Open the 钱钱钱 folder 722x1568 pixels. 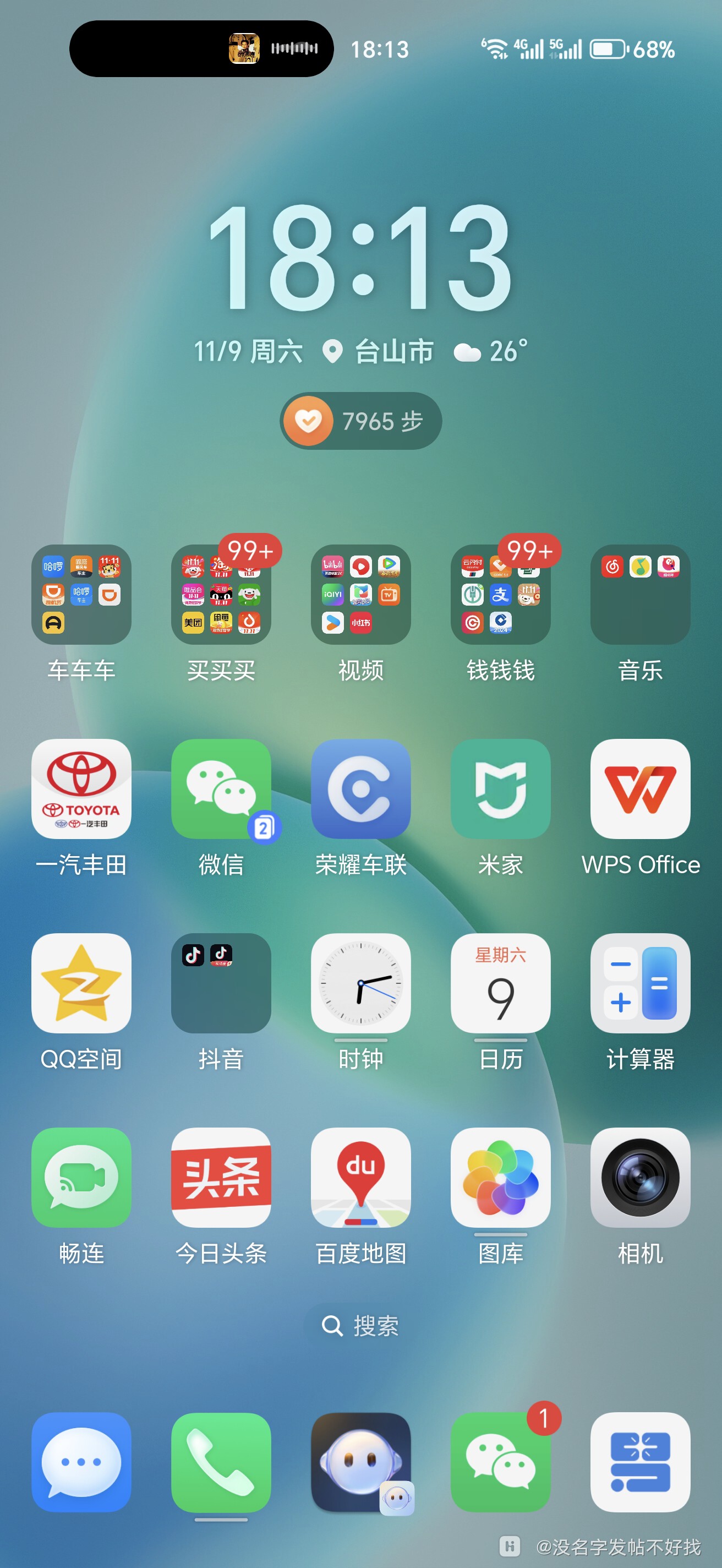coord(500,595)
